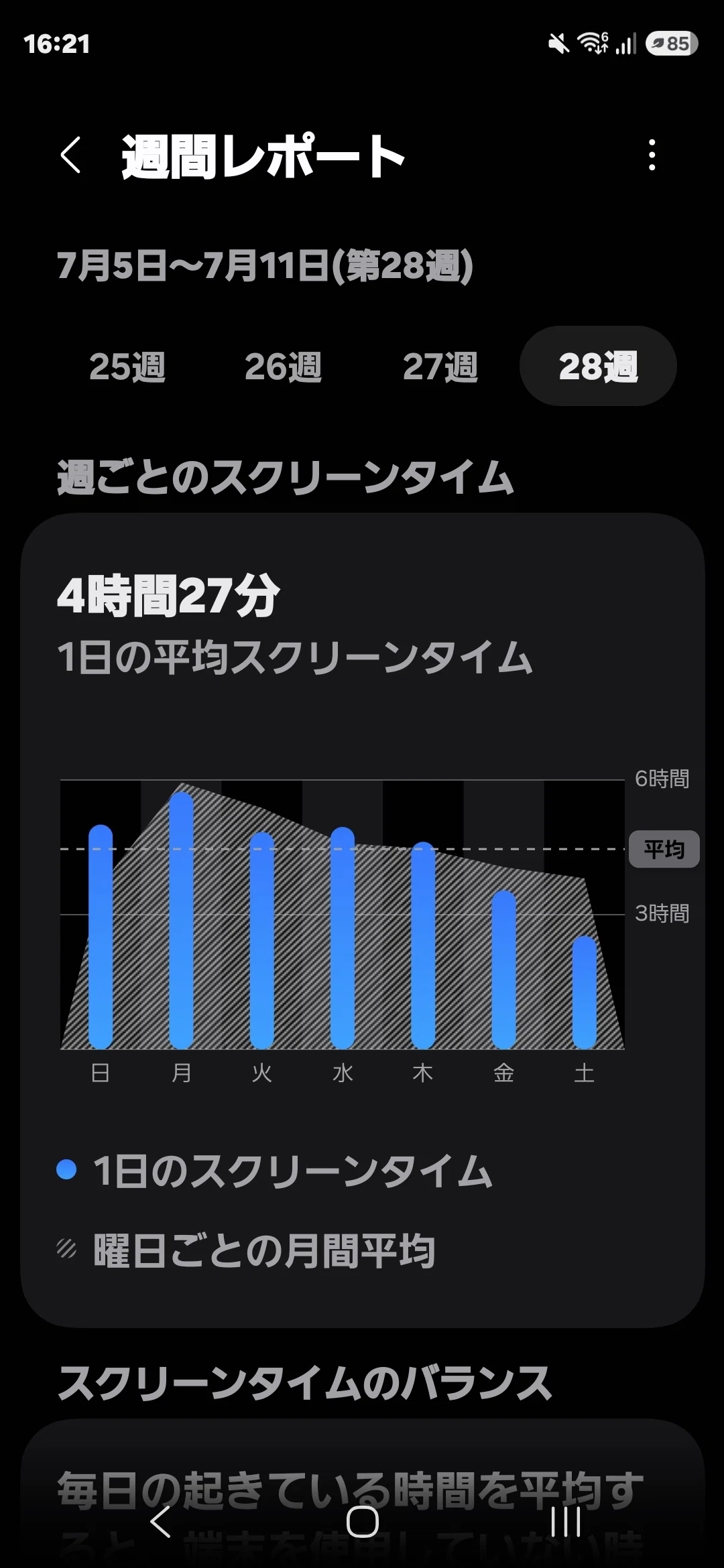Tap the 月 bar in the chart
The image size is (724, 1568).
(181, 921)
